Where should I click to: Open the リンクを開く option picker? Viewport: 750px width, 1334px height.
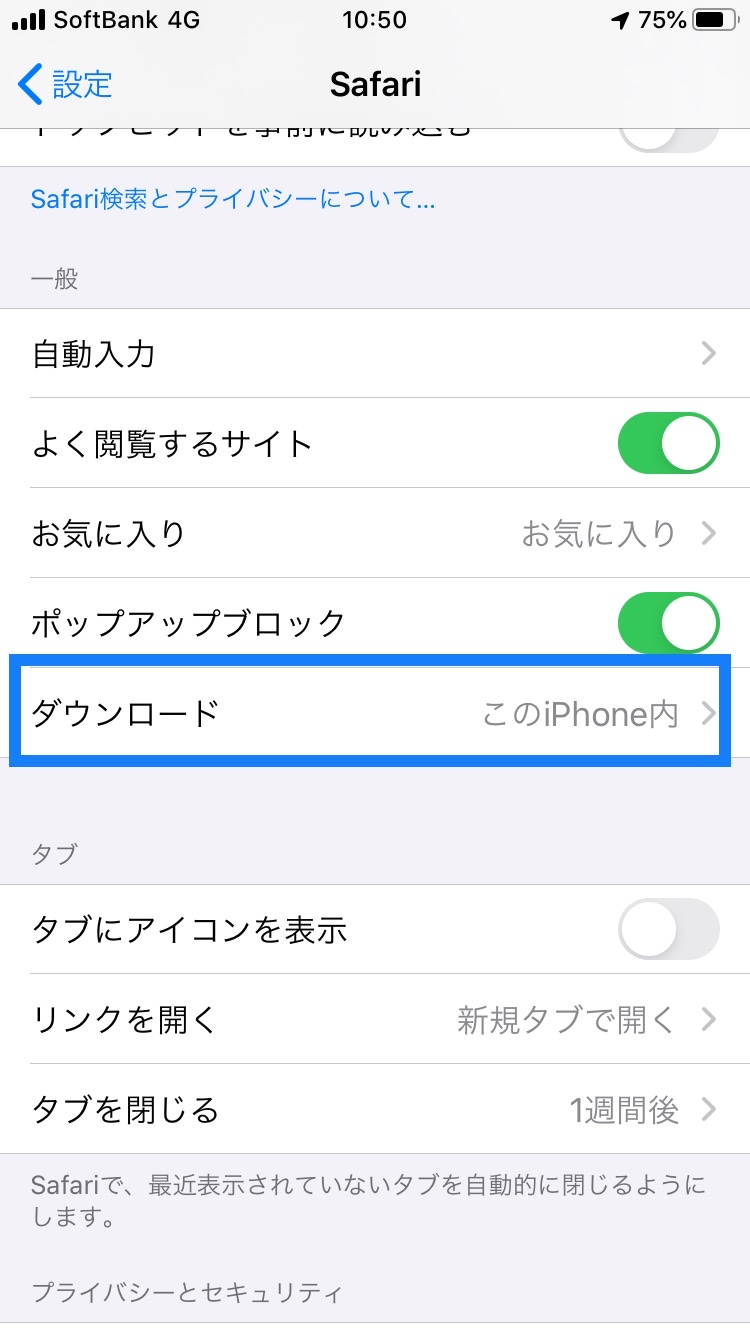(x=375, y=1019)
